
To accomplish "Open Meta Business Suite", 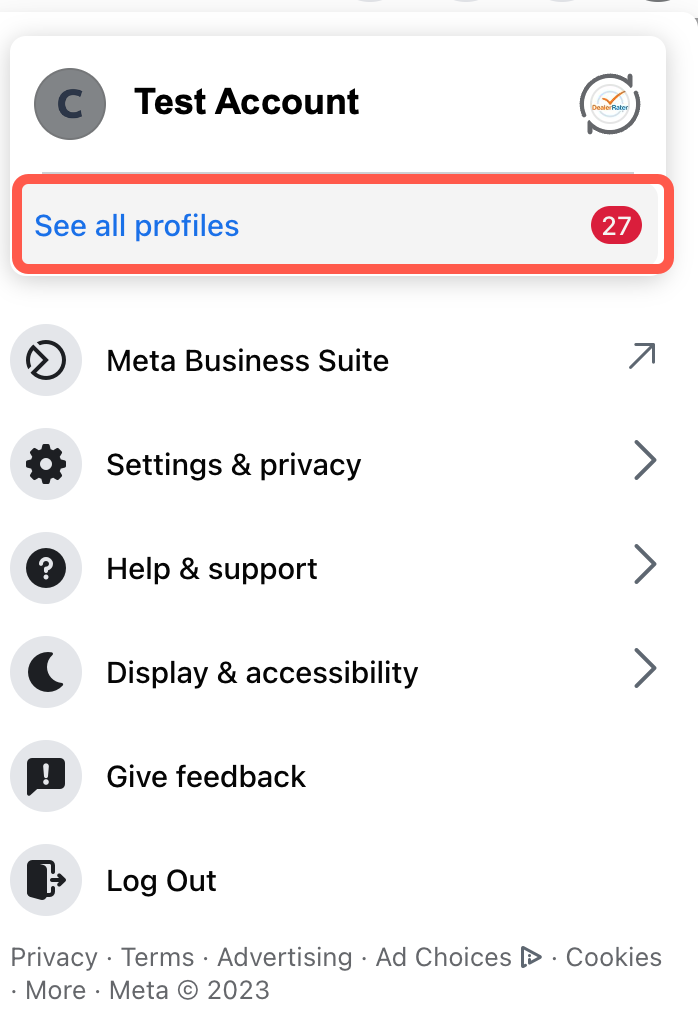I will [x=247, y=360].
